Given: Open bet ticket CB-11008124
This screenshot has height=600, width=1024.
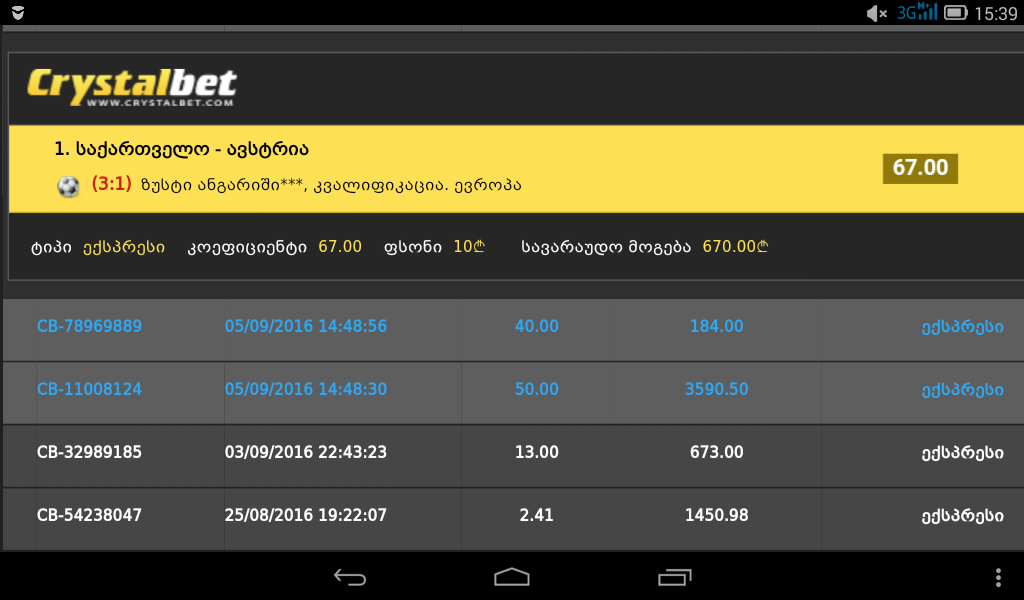Looking at the screenshot, I should 89,389.
